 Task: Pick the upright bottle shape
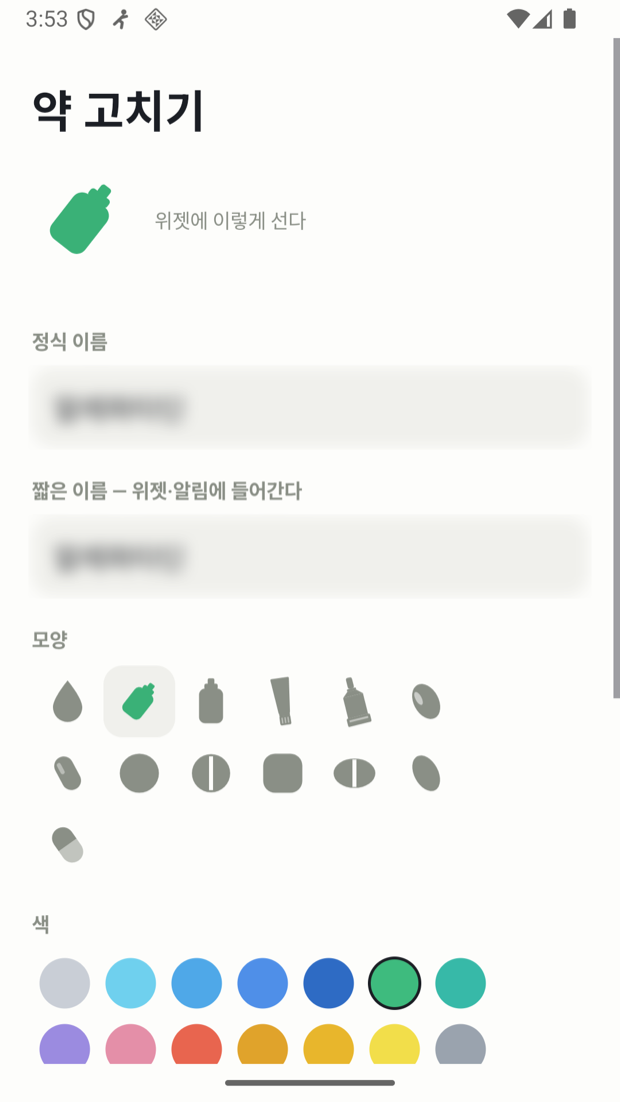211,701
